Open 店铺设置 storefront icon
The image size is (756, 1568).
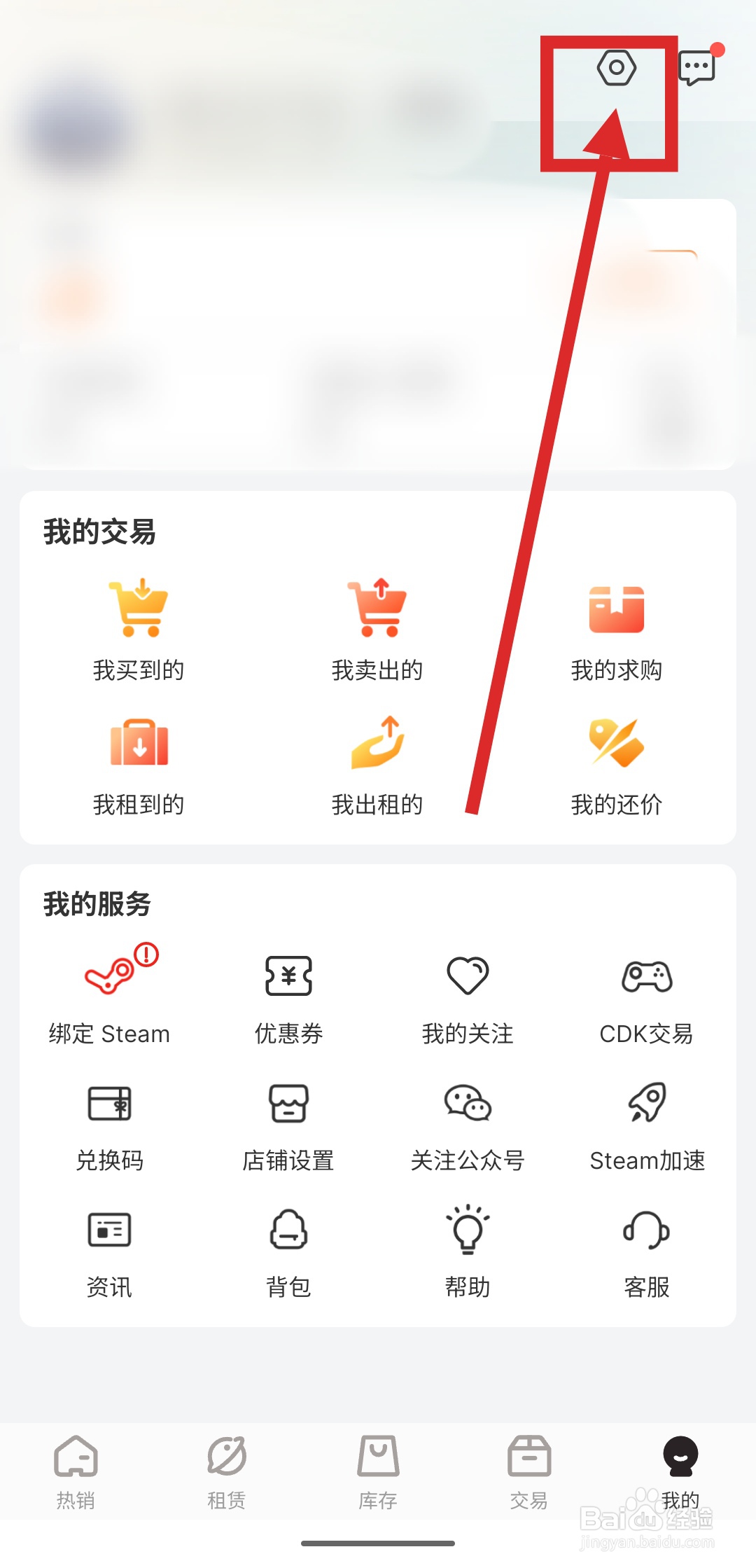pyautogui.click(x=288, y=1105)
